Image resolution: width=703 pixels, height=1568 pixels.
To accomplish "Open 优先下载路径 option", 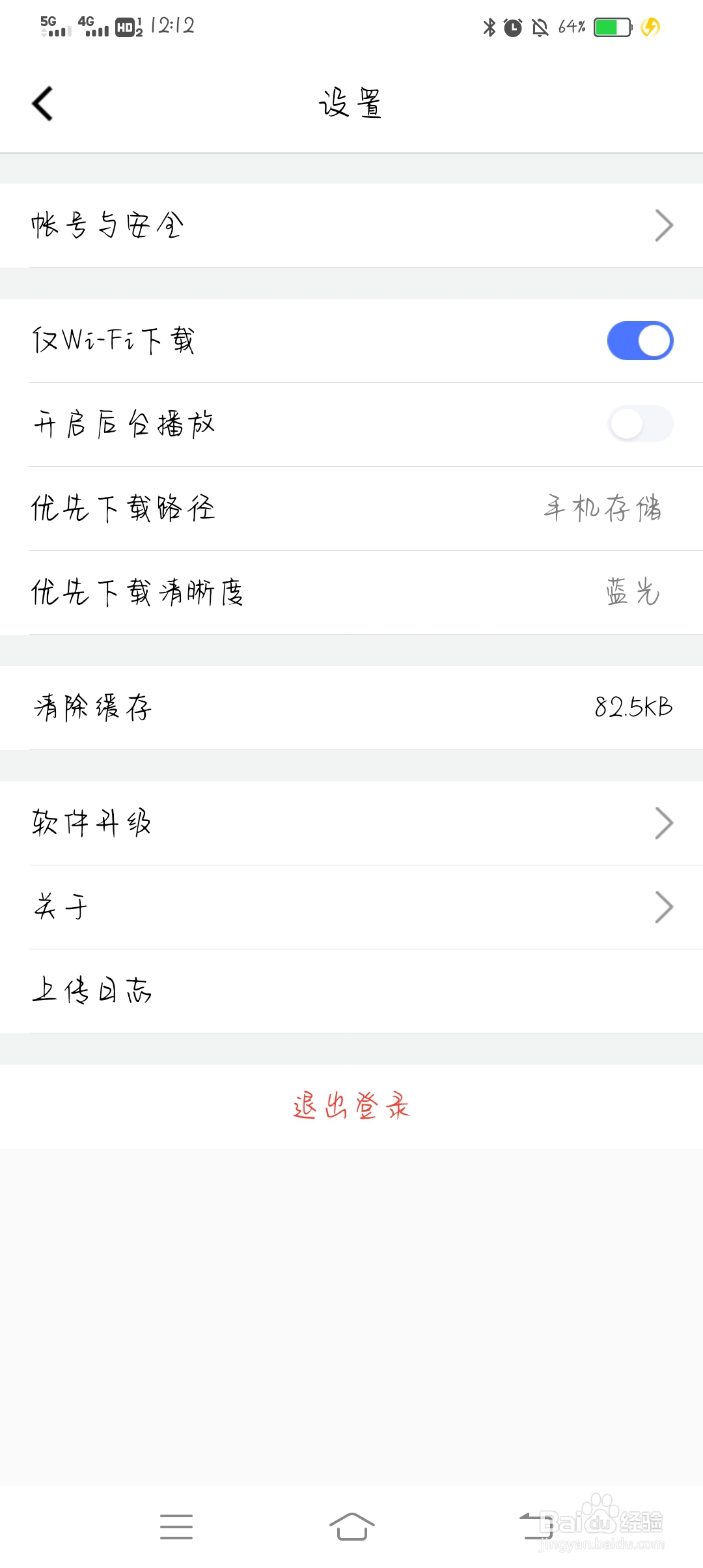I will [351, 509].
